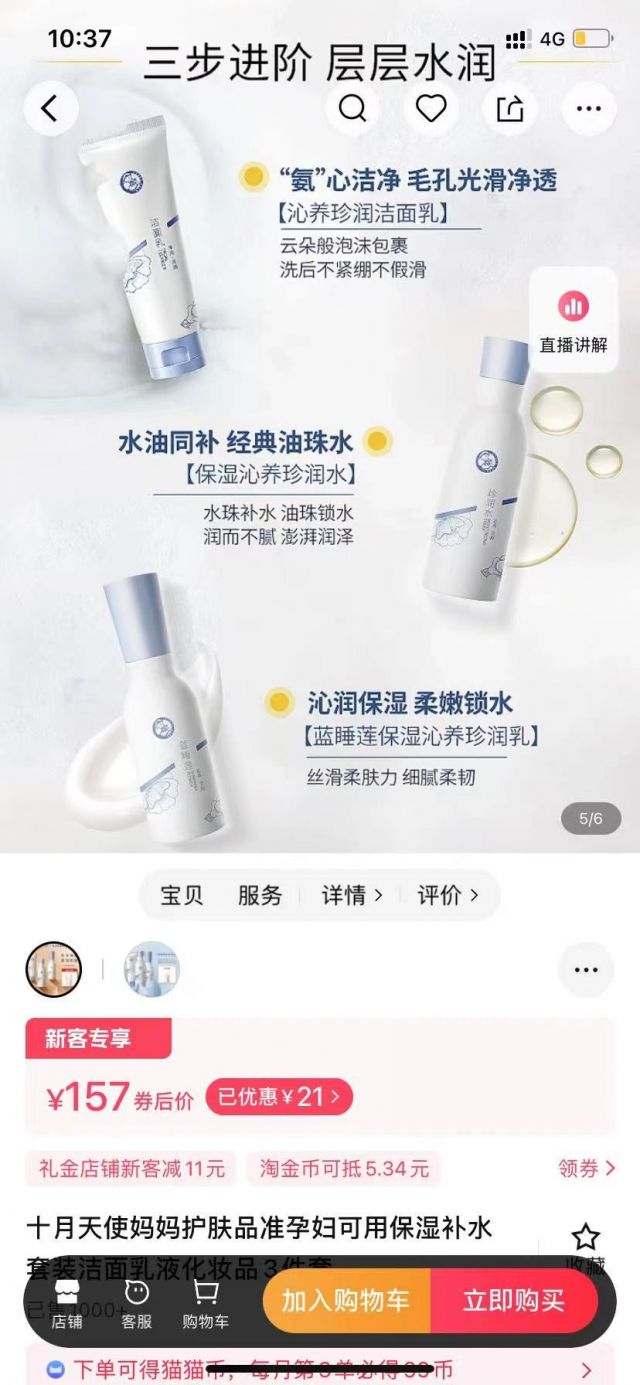Tap the 收藏 star to collect item
Viewport: 640px width, 1385px height.
pyautogui.click(x=586, y=1239)
